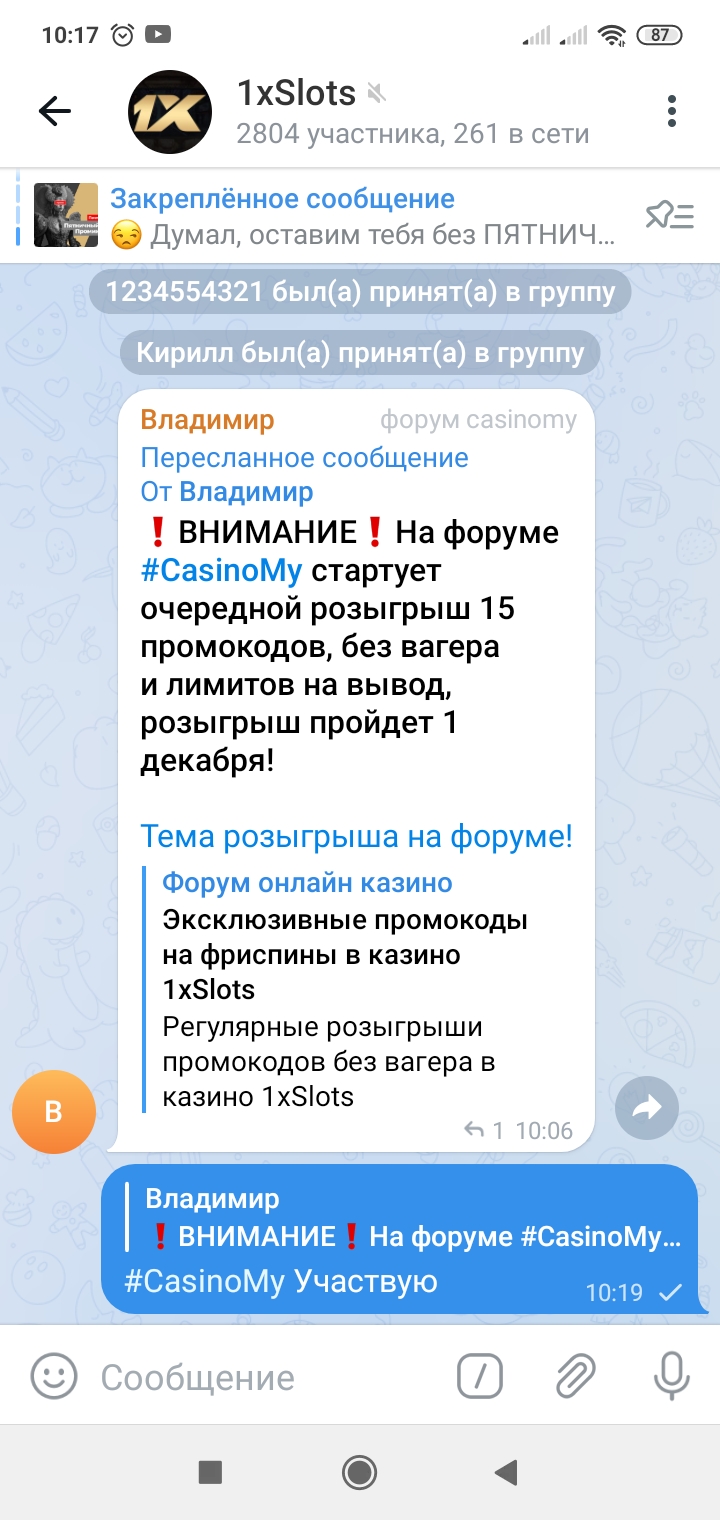Open the 1xSlots group info header

(x=360, y=111)
